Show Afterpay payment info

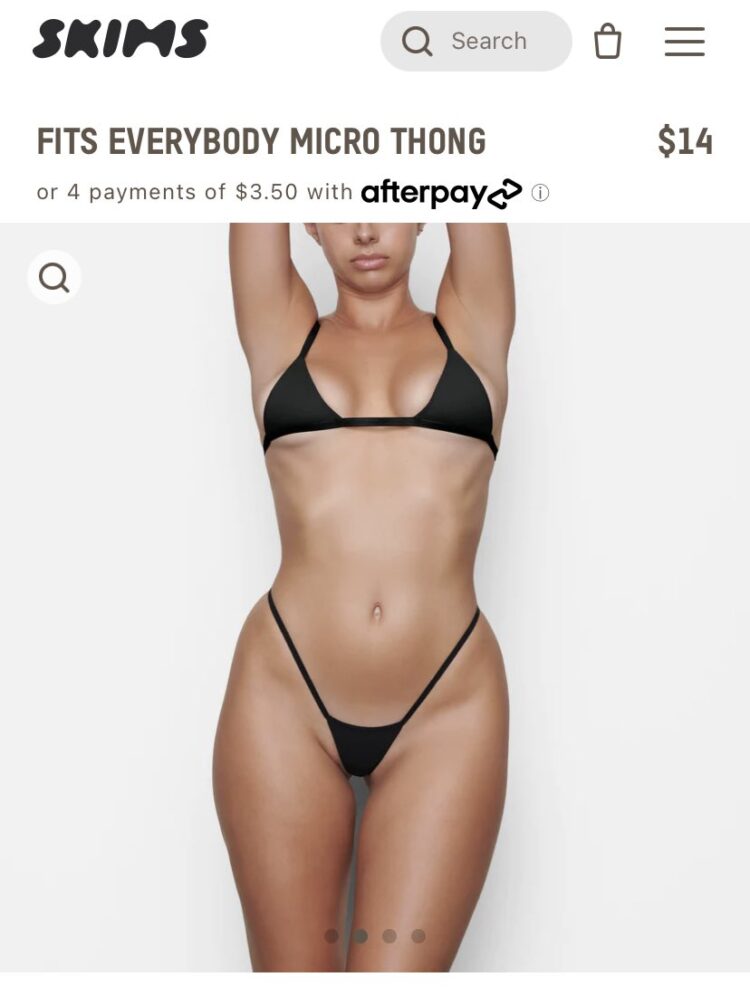tap(540, 193)
